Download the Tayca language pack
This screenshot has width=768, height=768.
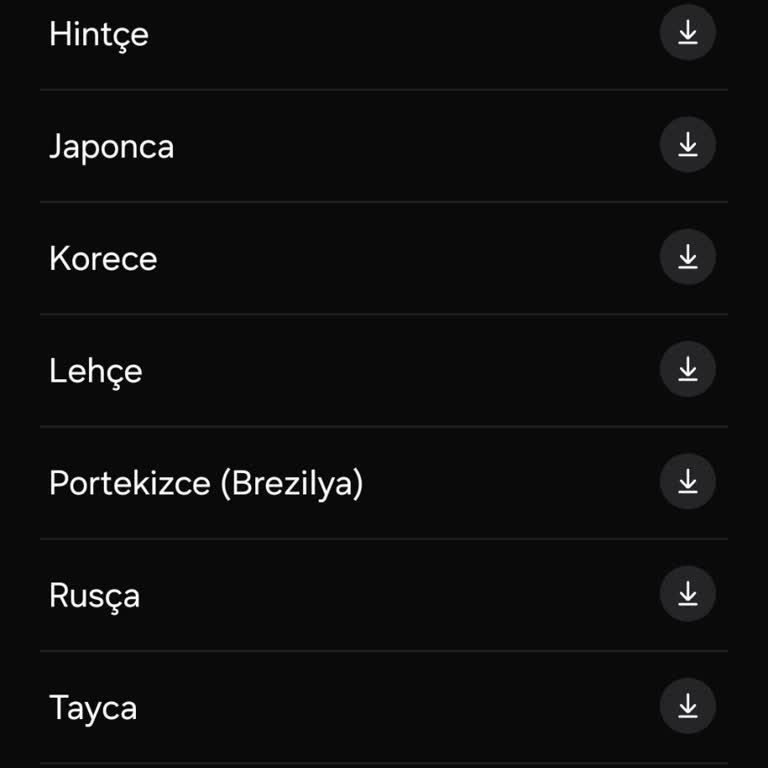tap(688, 706)
